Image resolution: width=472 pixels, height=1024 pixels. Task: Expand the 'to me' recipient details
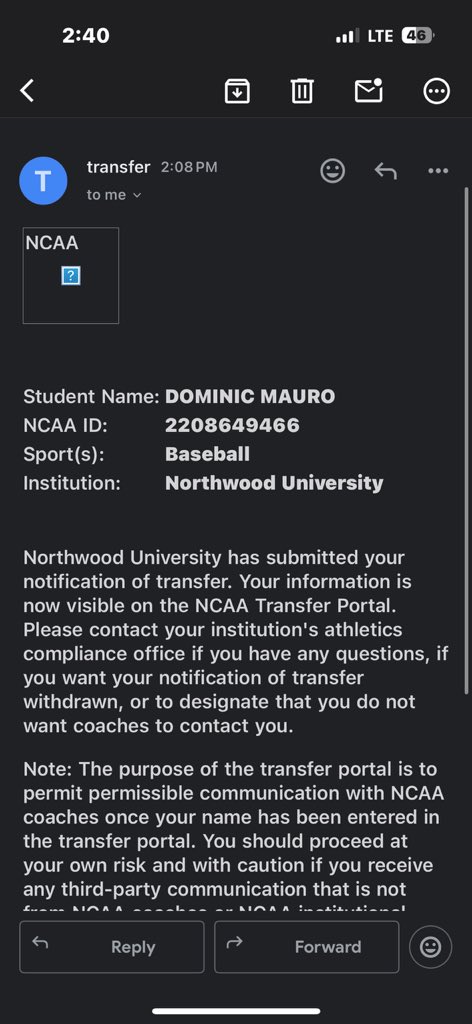coord(114,195)
